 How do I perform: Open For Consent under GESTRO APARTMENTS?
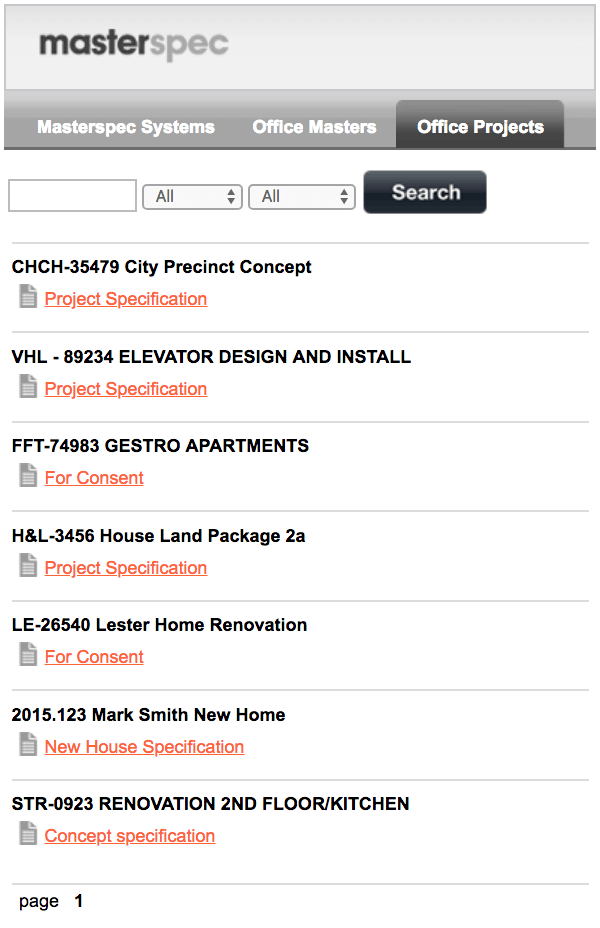pyautogui.click(x=94, y=478)
